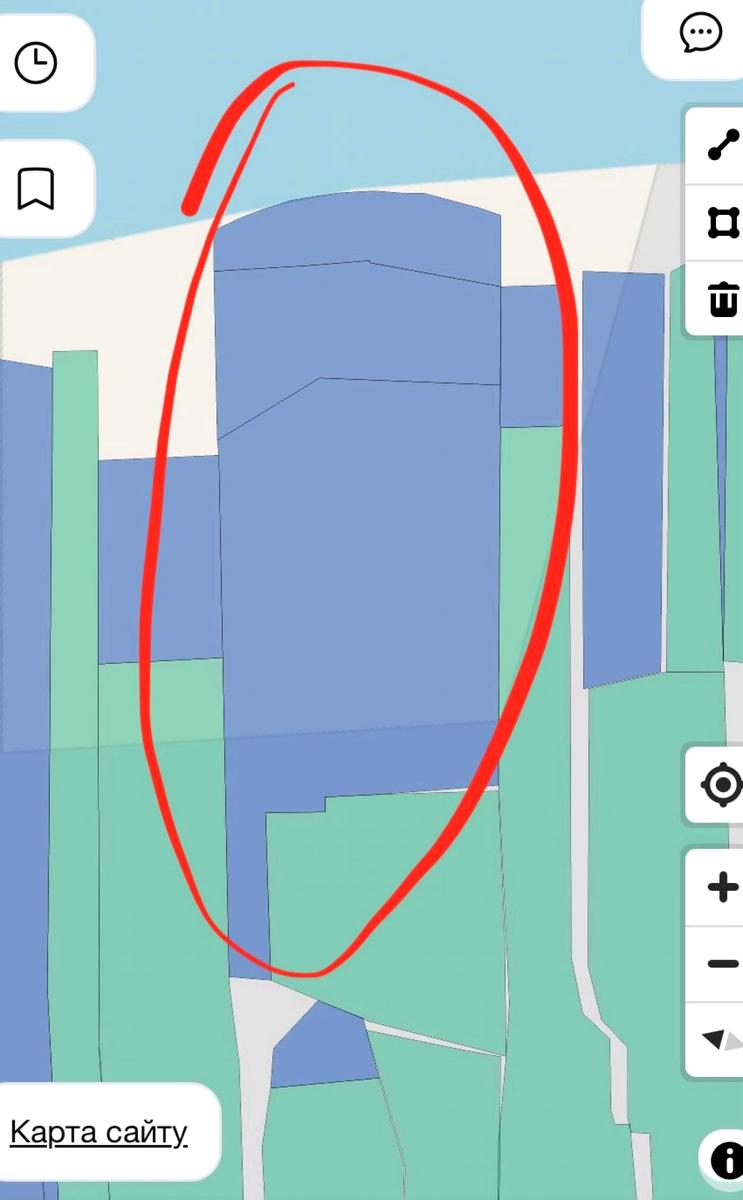Center the map on my location
This screenshot has width=743, height=1200.
click(x=722, y=785)
